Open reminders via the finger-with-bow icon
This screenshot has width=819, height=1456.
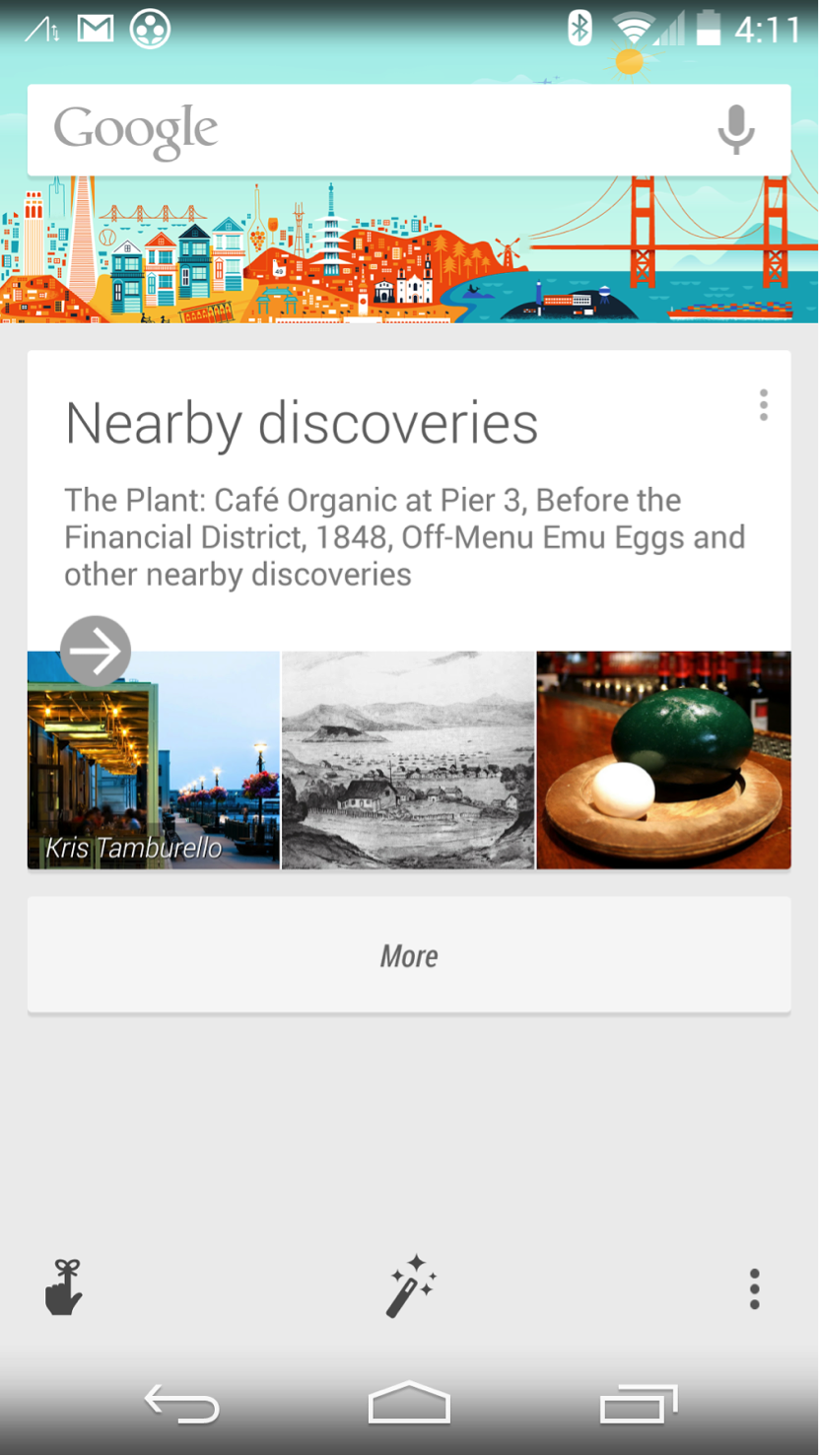[x=64, y=1286]
